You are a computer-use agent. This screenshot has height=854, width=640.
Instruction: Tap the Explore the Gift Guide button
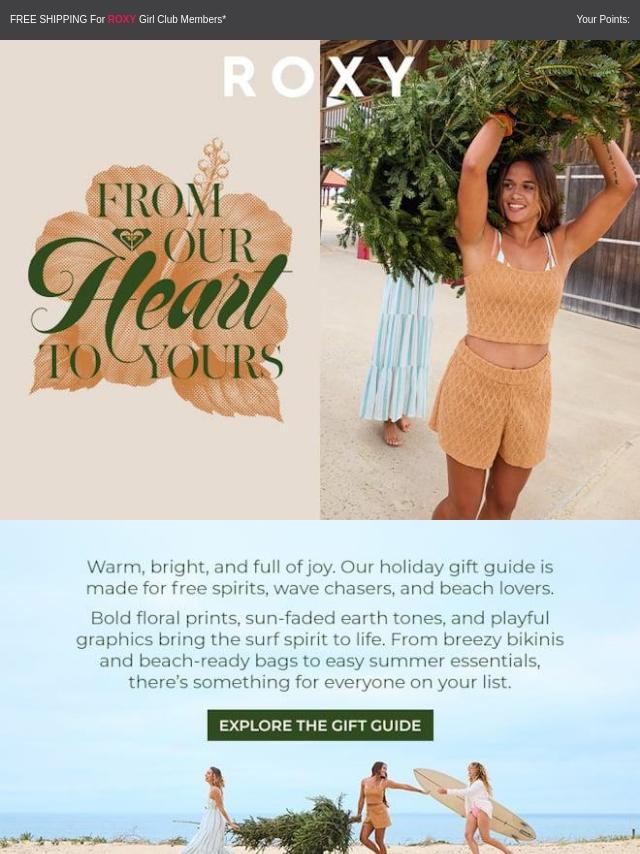point(320,725)
